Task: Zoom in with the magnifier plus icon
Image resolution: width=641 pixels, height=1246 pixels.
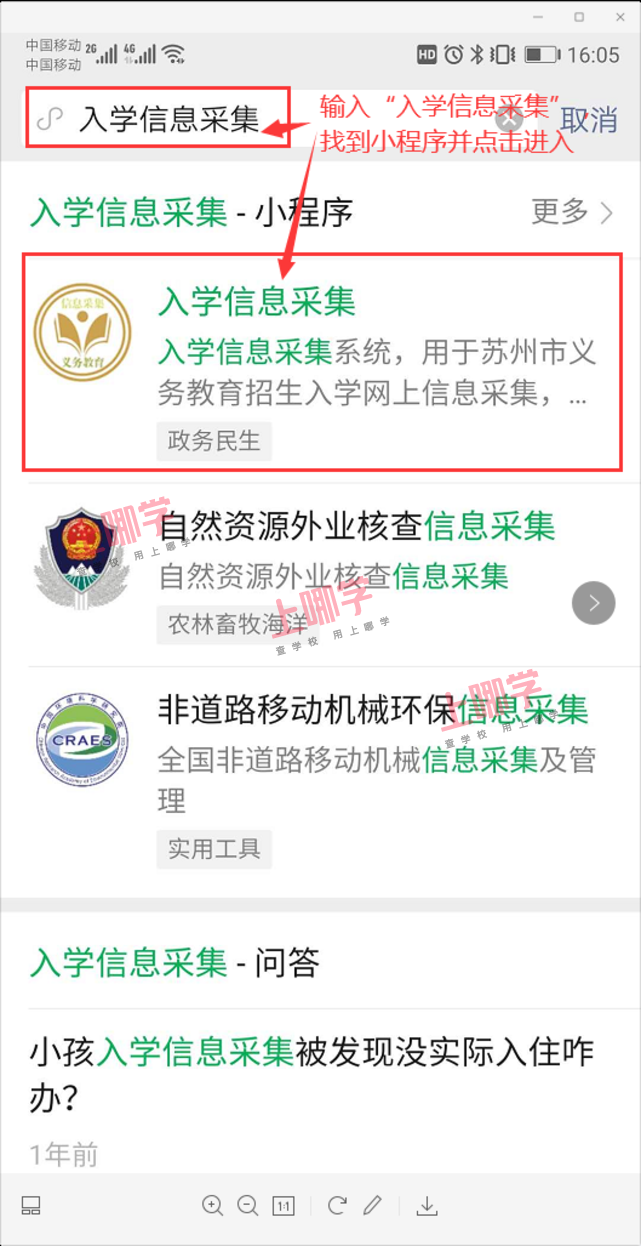Action: coord(212,1205)
